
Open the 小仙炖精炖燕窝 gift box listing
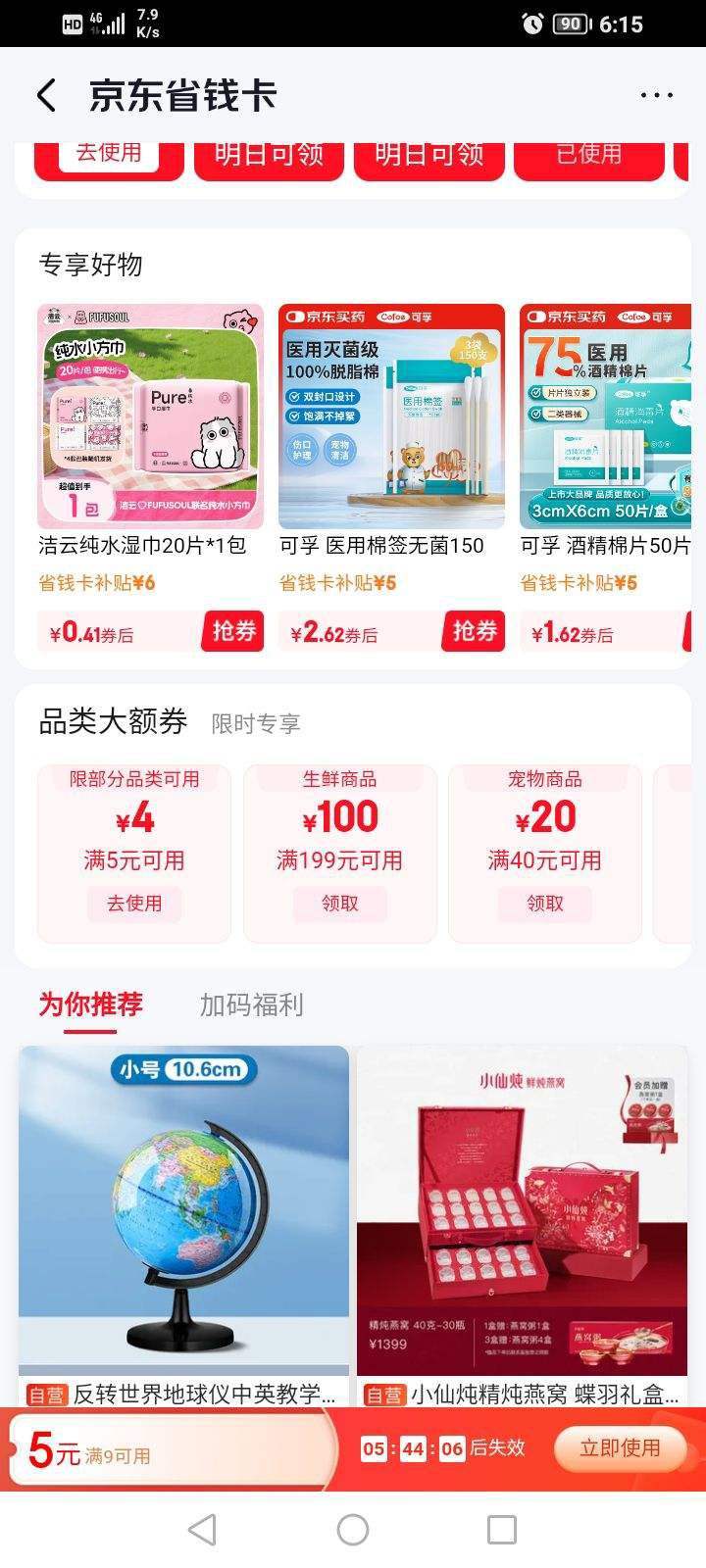[523, 1205]
